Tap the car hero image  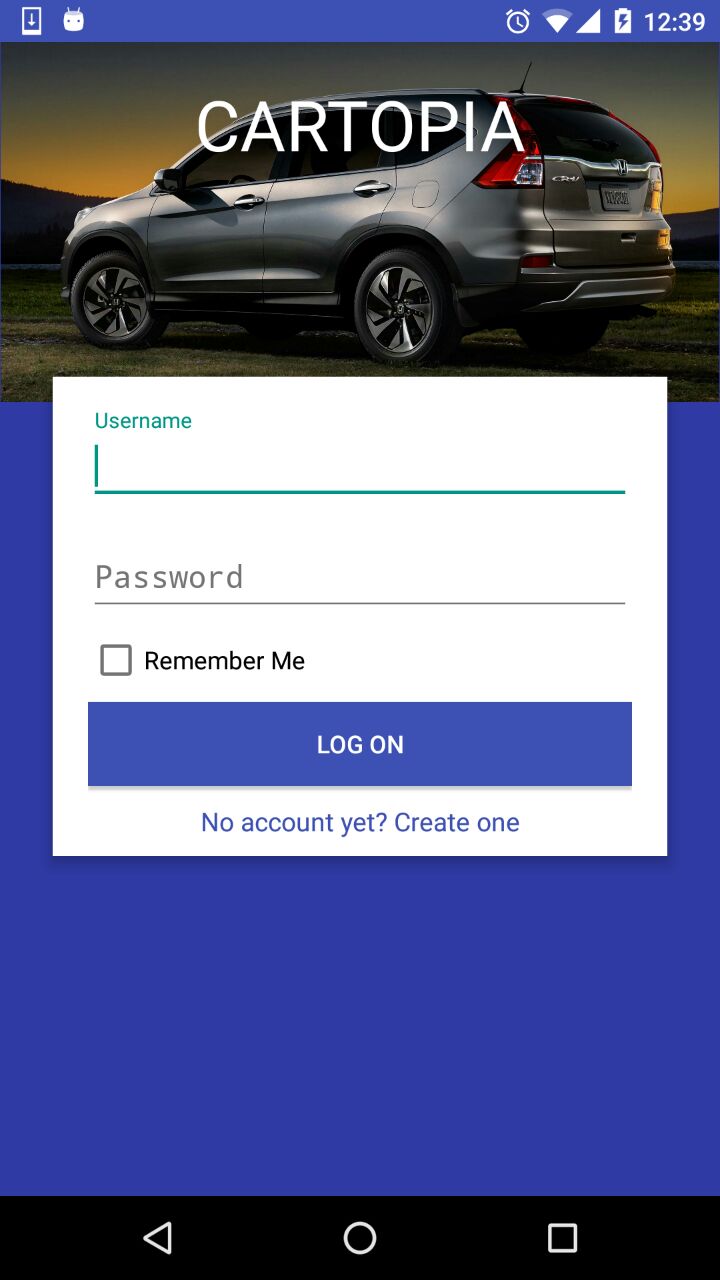click(360, 250)
